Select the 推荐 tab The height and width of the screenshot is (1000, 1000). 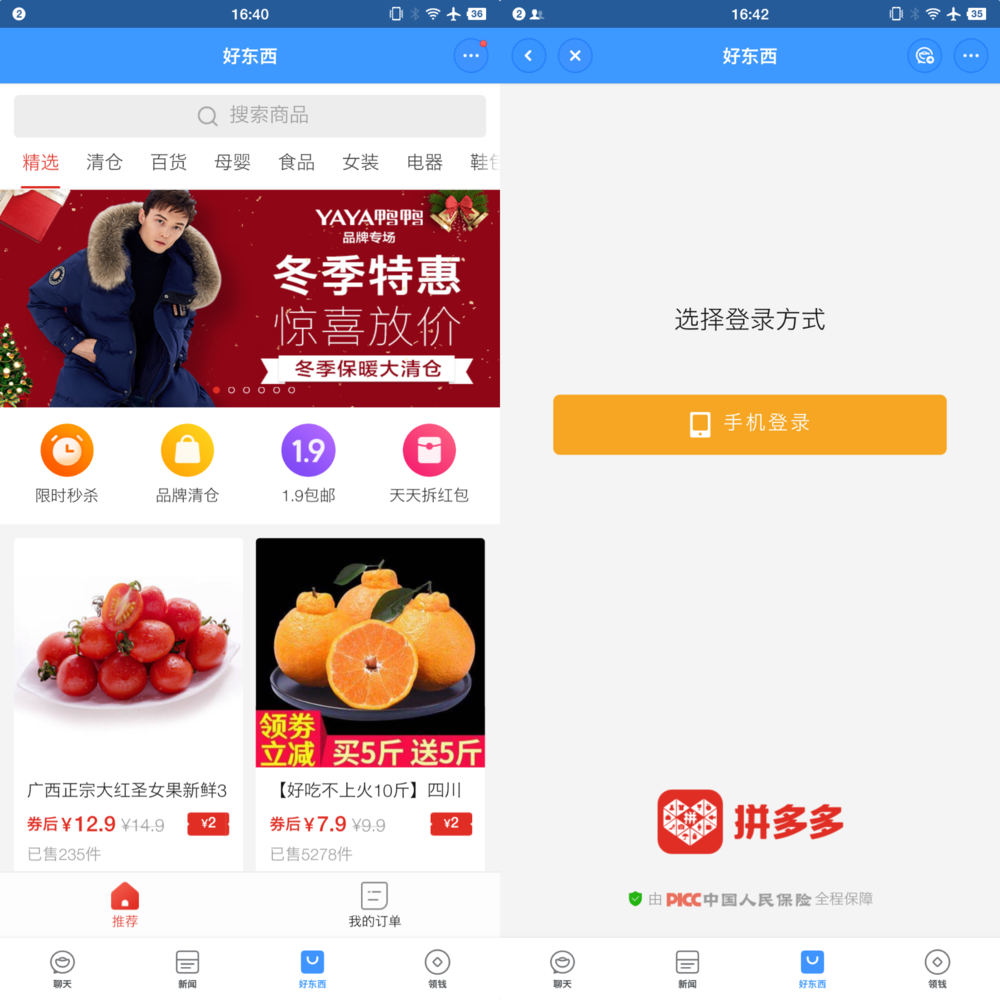[x=125, y=905]
